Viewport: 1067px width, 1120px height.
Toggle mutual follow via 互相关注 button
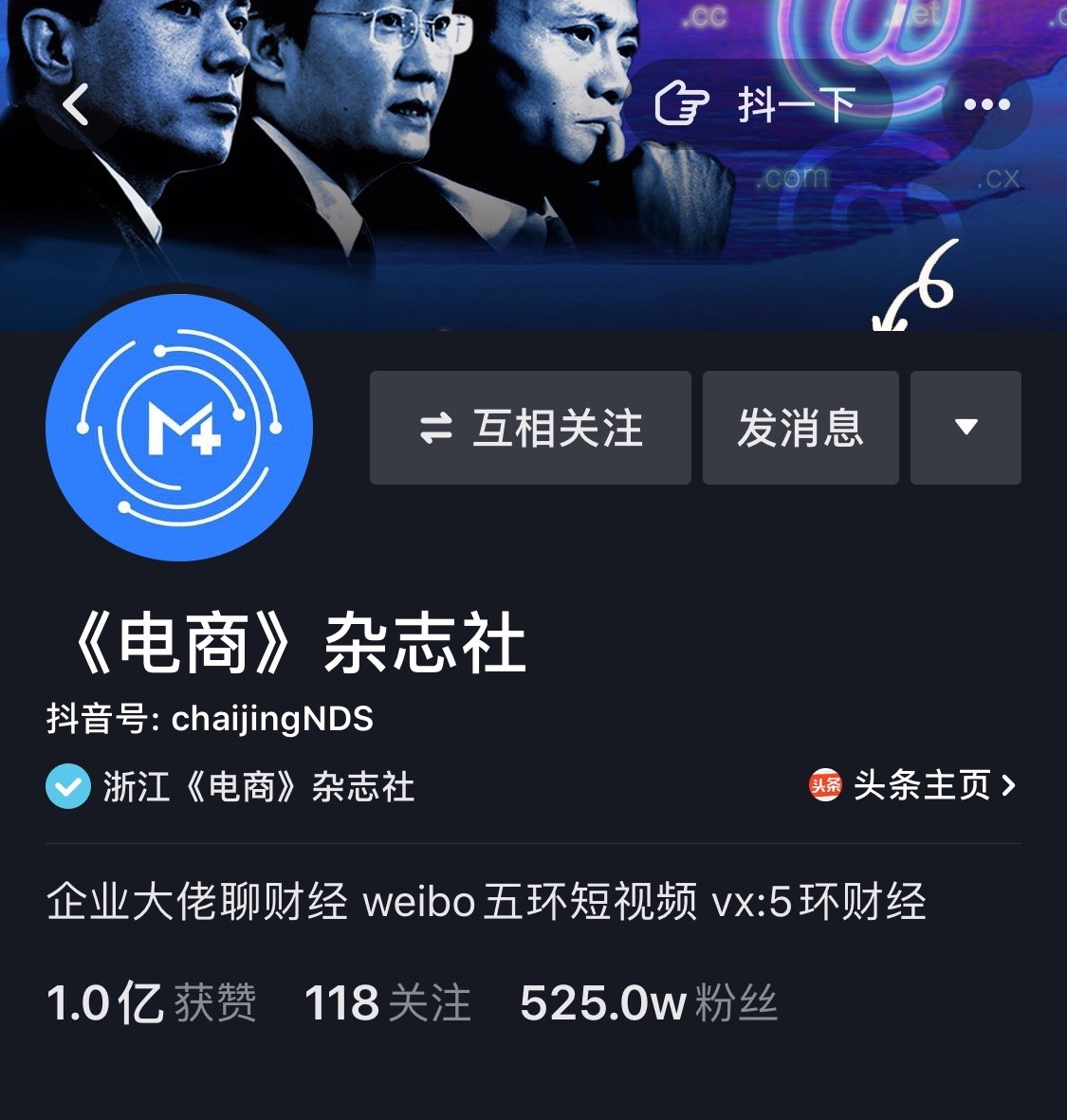[x=529, y=428]
